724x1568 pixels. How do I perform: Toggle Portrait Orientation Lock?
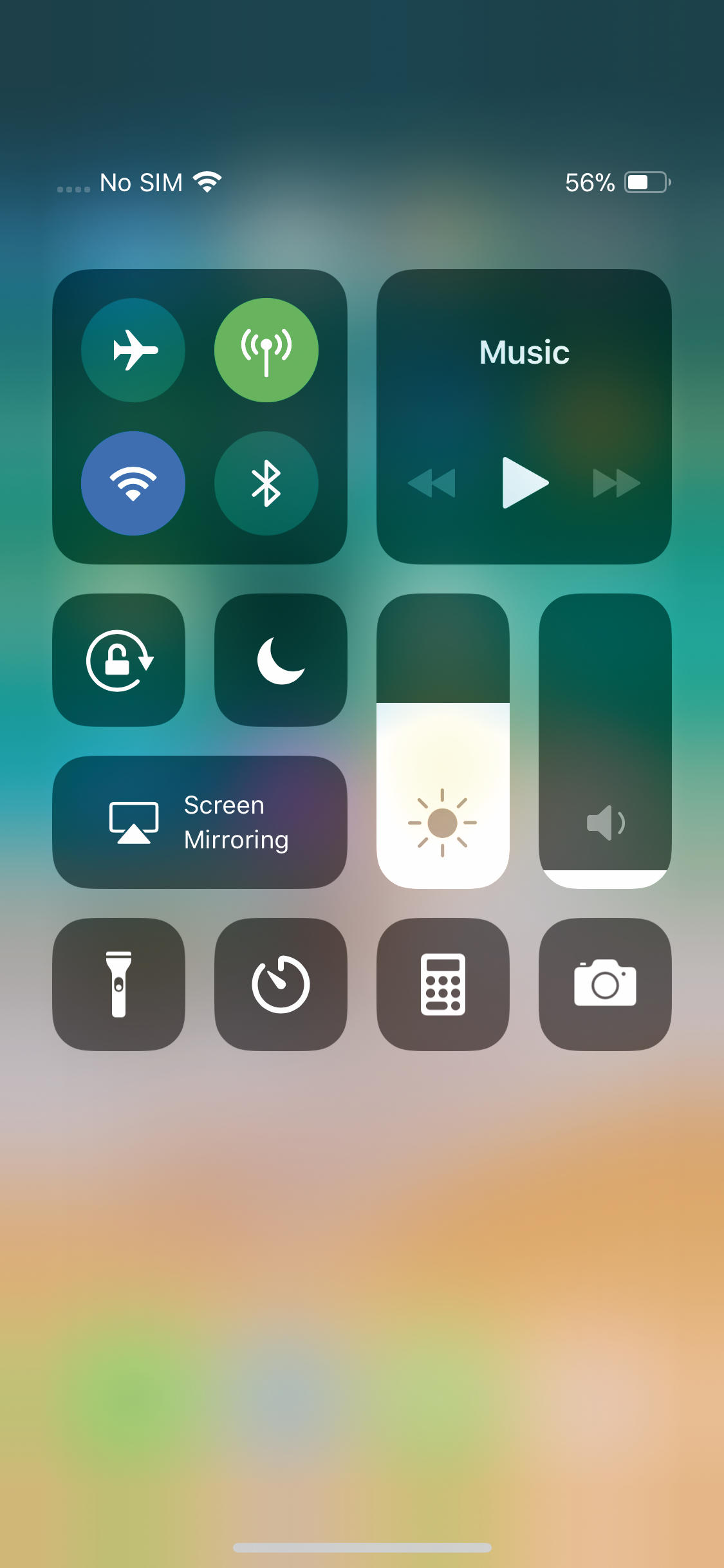119,660
